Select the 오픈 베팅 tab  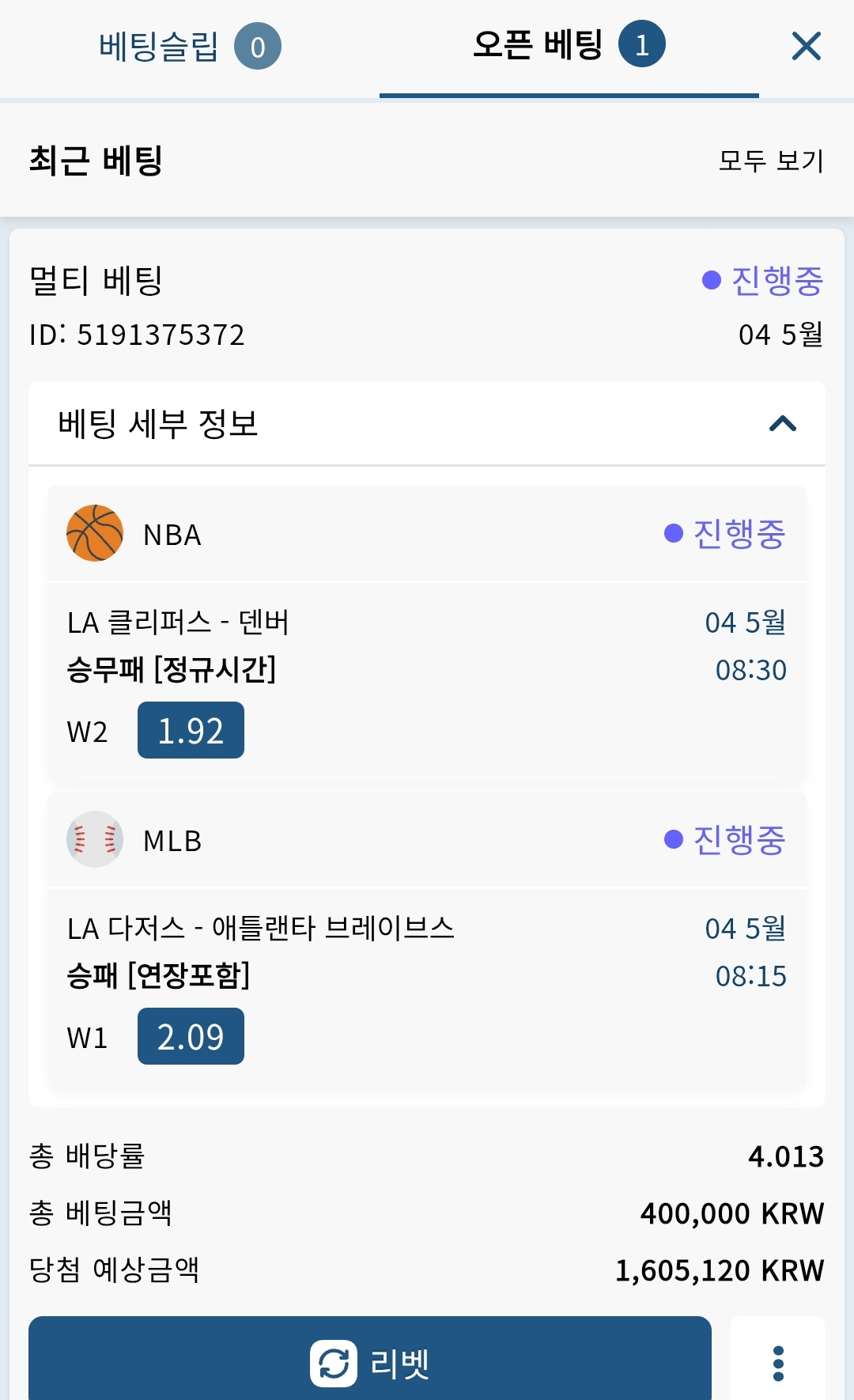(569, 47)
